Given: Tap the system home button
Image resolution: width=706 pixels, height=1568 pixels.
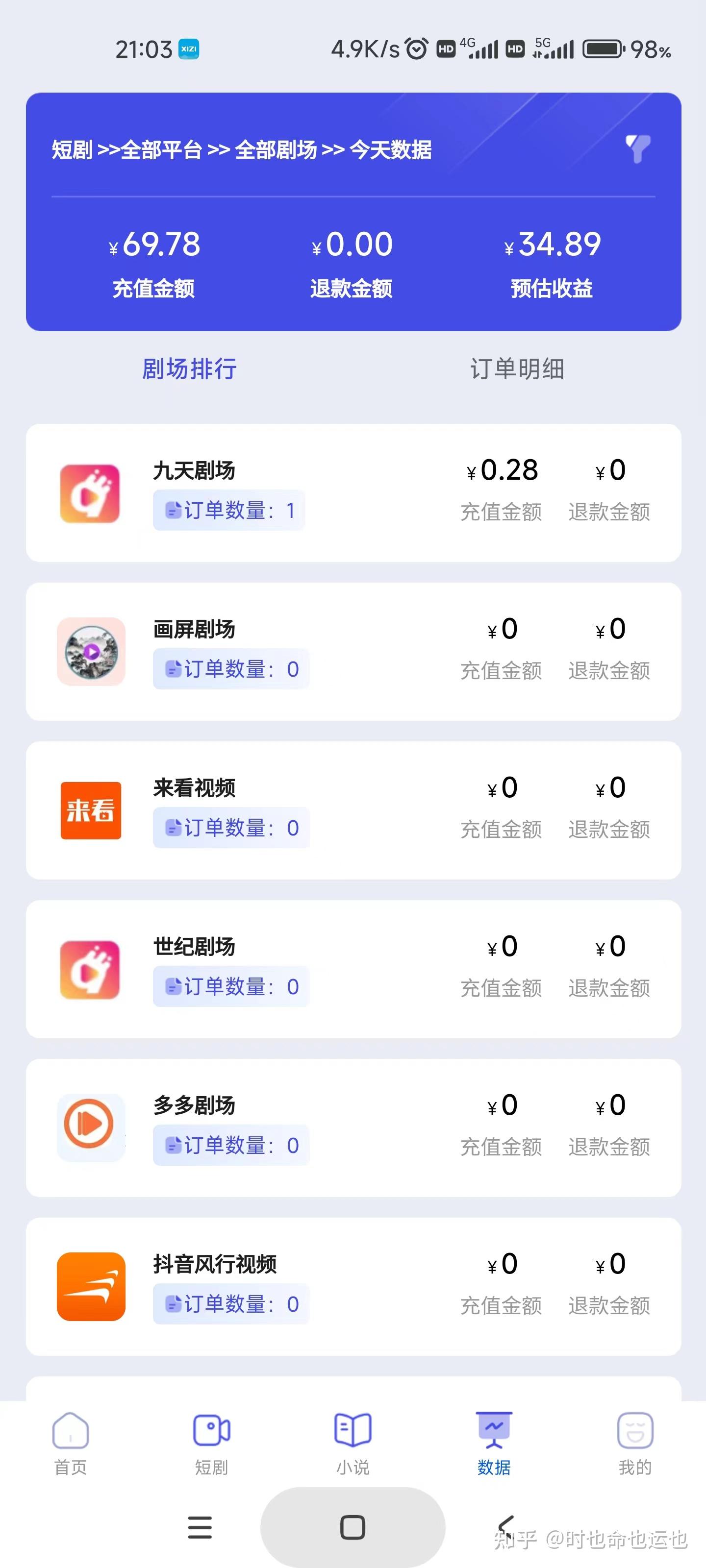Looking at the screenshot, I should click(x=353, y=1527).
